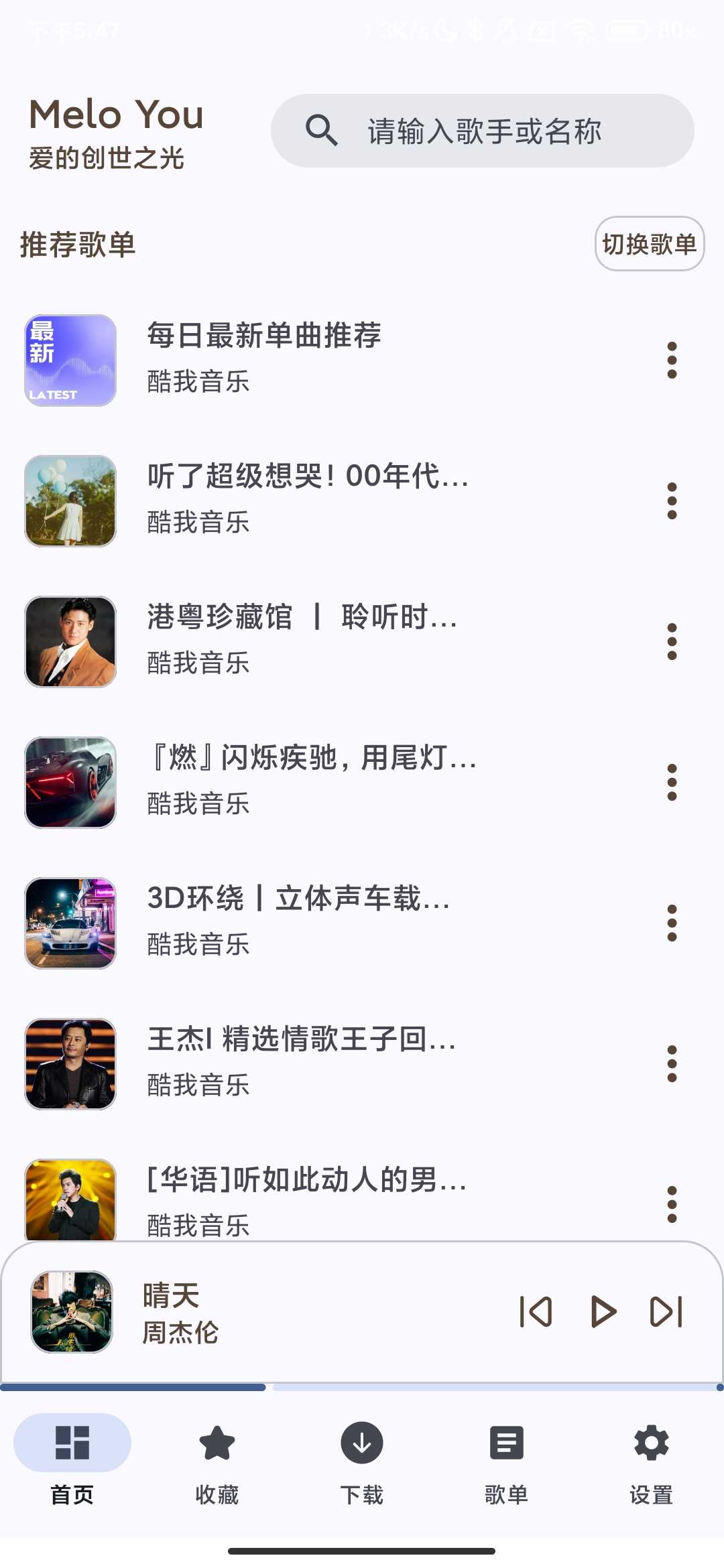Viewport: 724px width, 1568px height.
Task: Play the song 晴天
Action: pyautogui.click(x=603, y=1312)
